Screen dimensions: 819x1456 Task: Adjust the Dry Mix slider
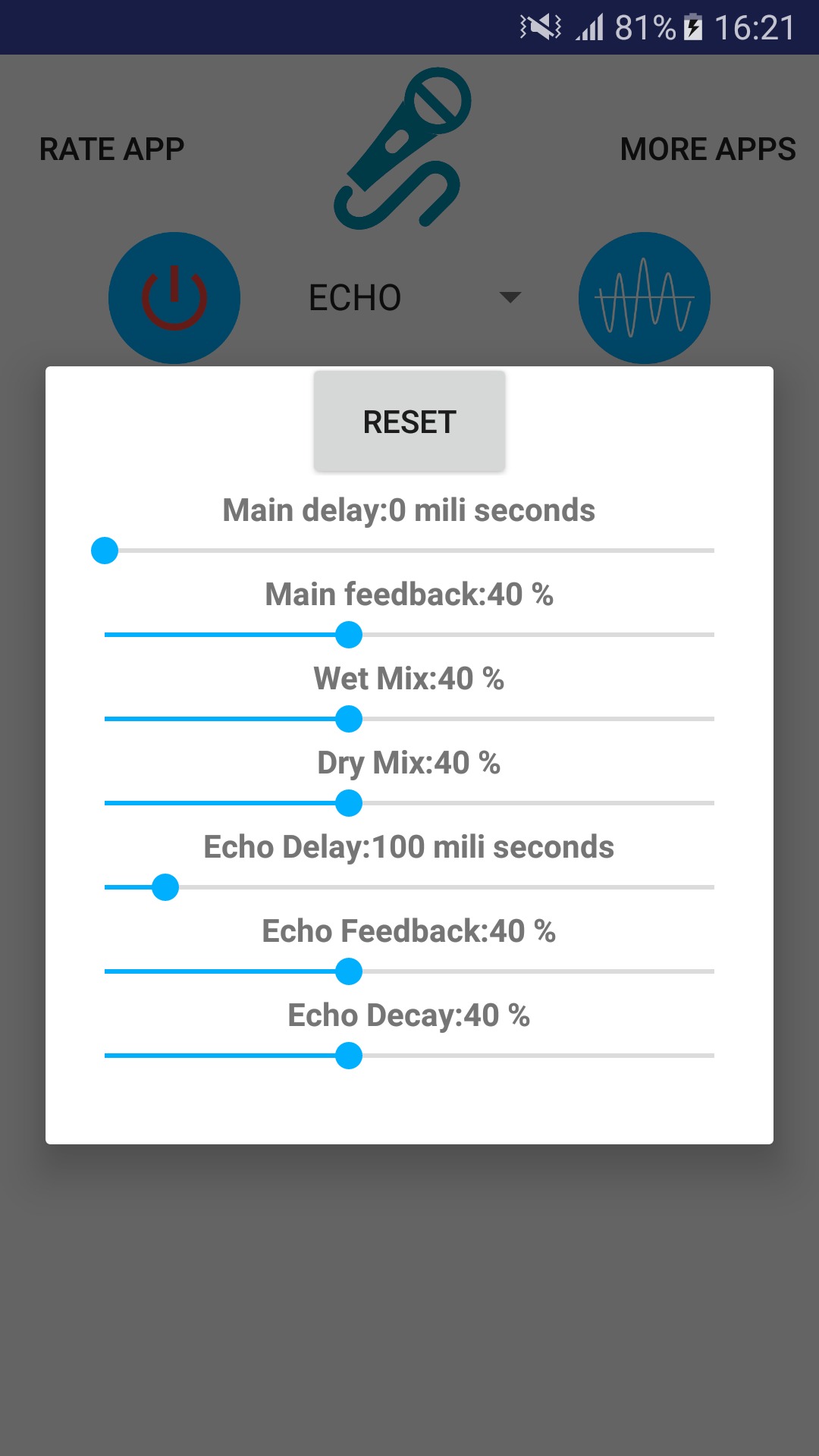coord(409,803)
